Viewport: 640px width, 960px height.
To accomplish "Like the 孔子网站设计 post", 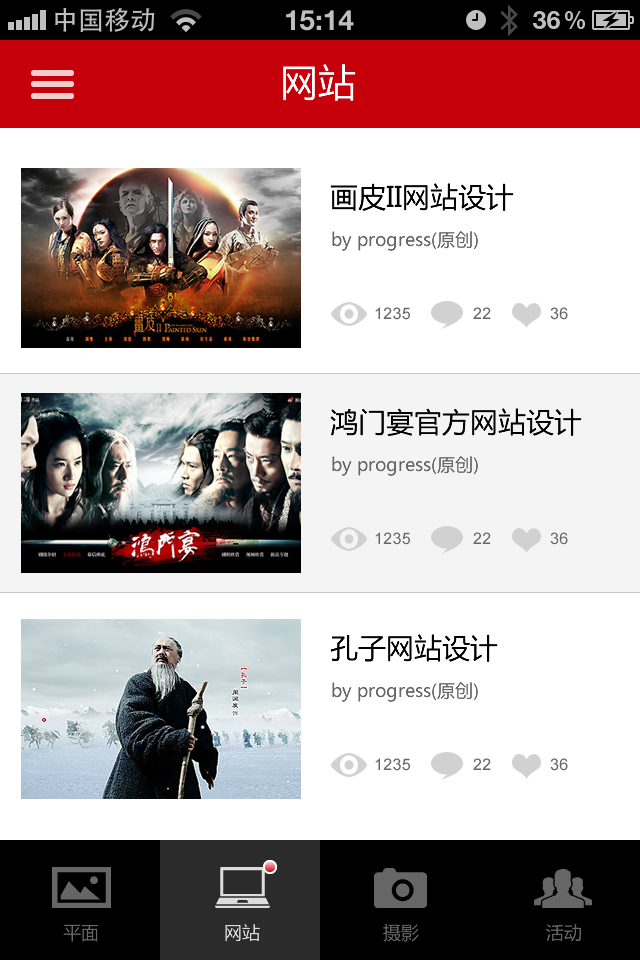I will point(526,765).
